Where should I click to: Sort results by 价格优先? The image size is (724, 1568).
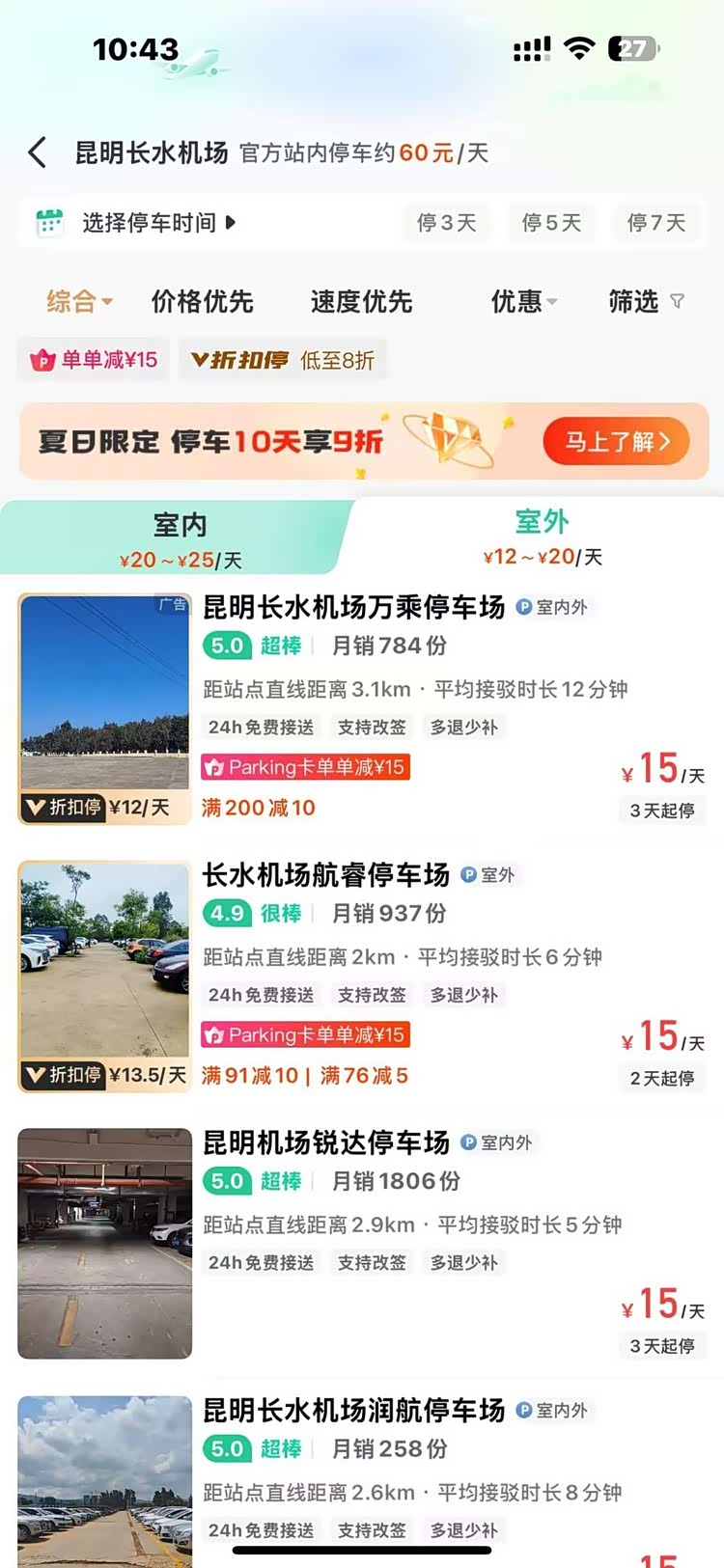[x=203, y=302]
